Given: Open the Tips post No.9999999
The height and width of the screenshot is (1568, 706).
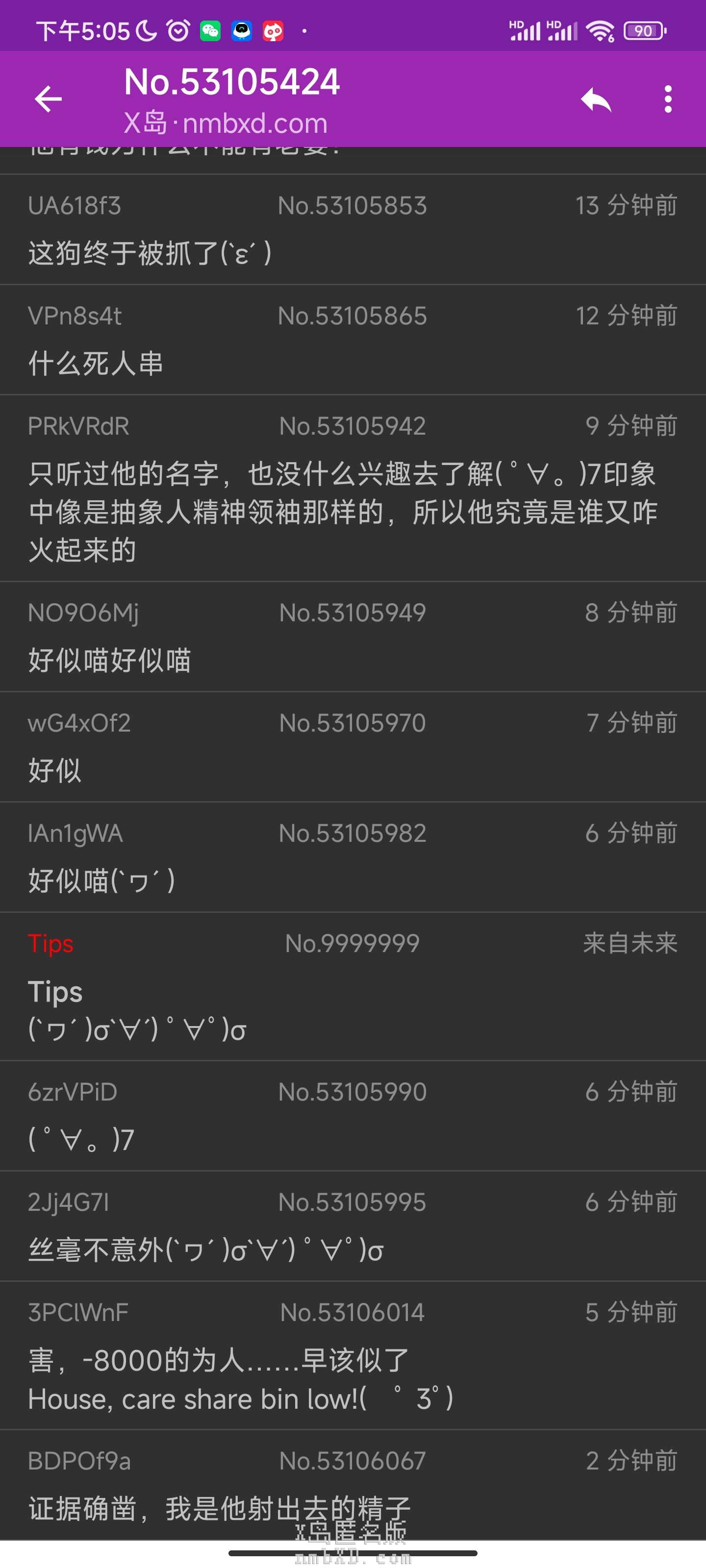Looking at the screenshot, I should tap(353, 987).
